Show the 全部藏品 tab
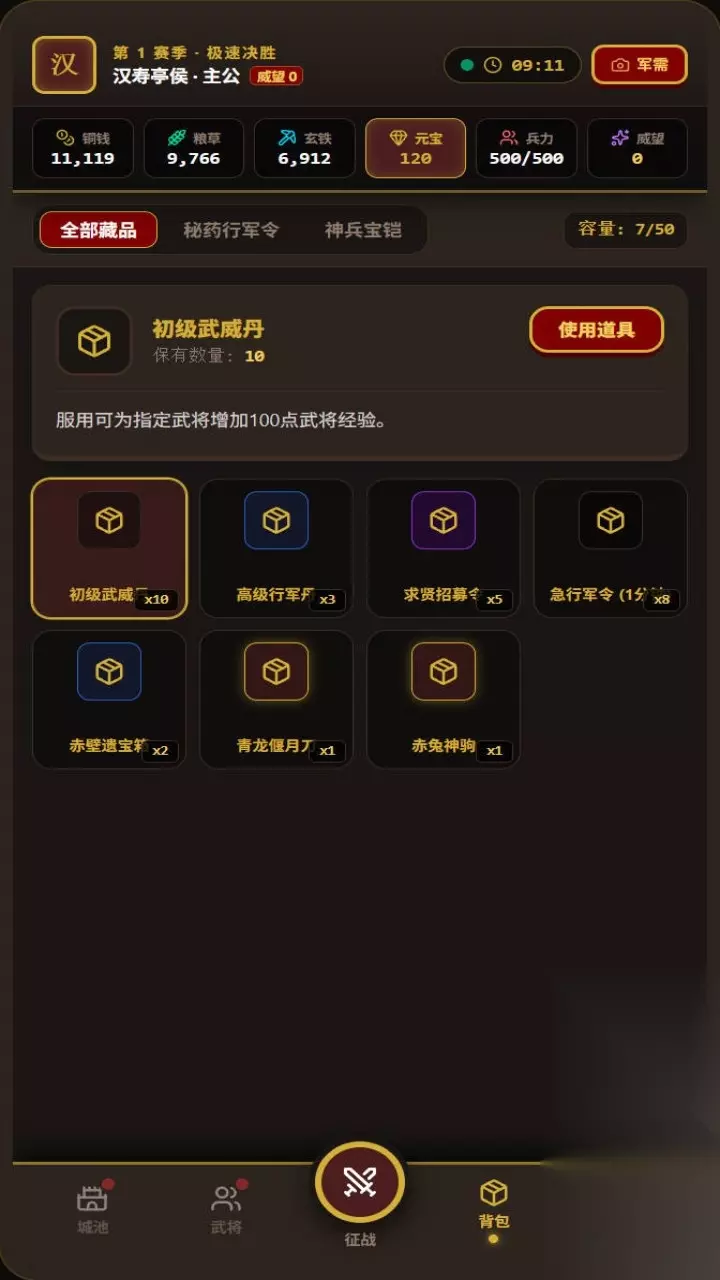The image size is (720, 1280). [98, 230]
